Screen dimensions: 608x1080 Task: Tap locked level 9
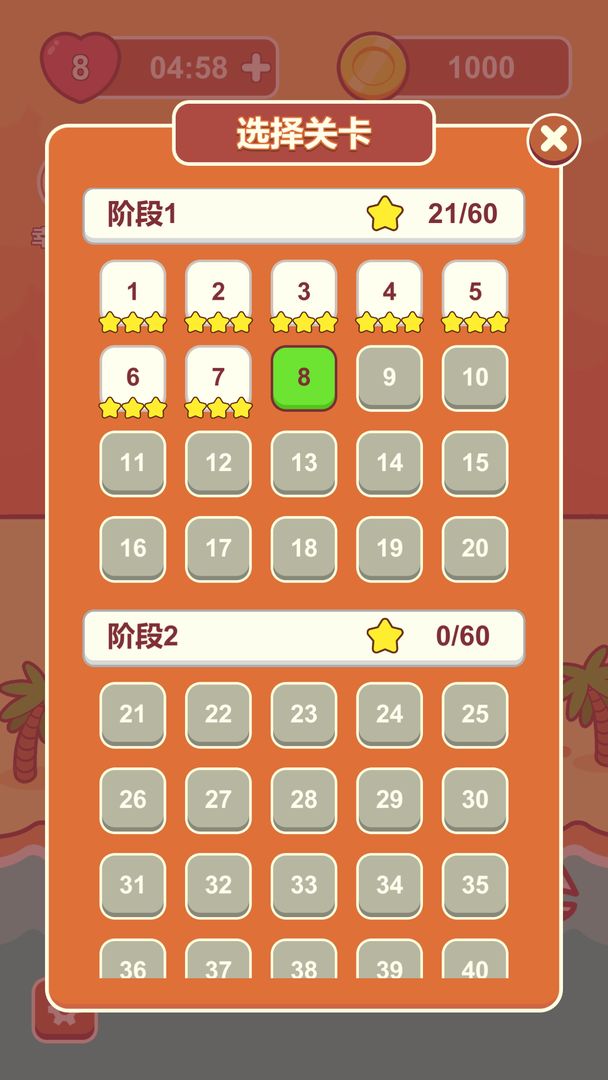pos(389,378)
